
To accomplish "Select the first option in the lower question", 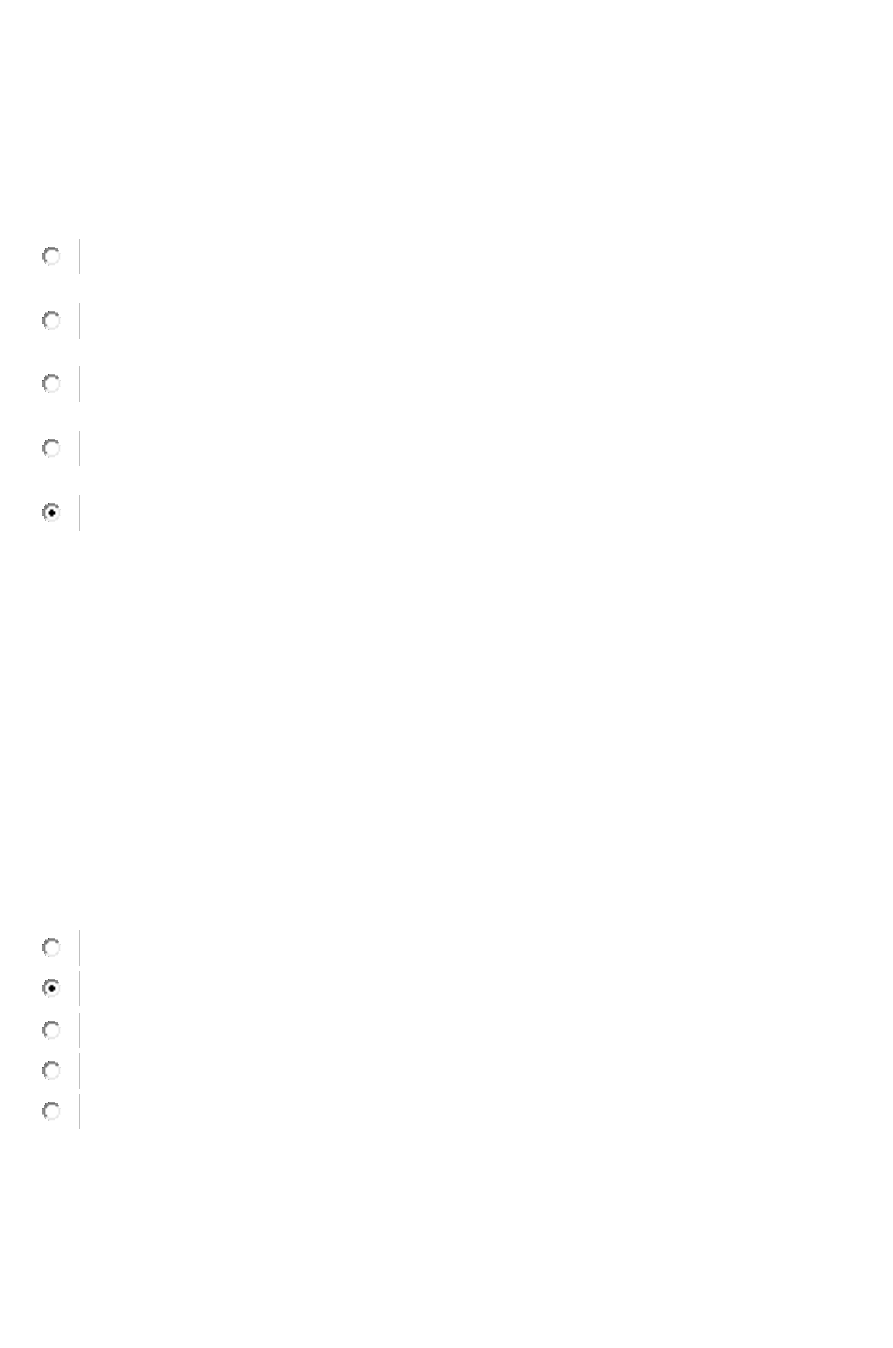I will [x=51, y=947].
